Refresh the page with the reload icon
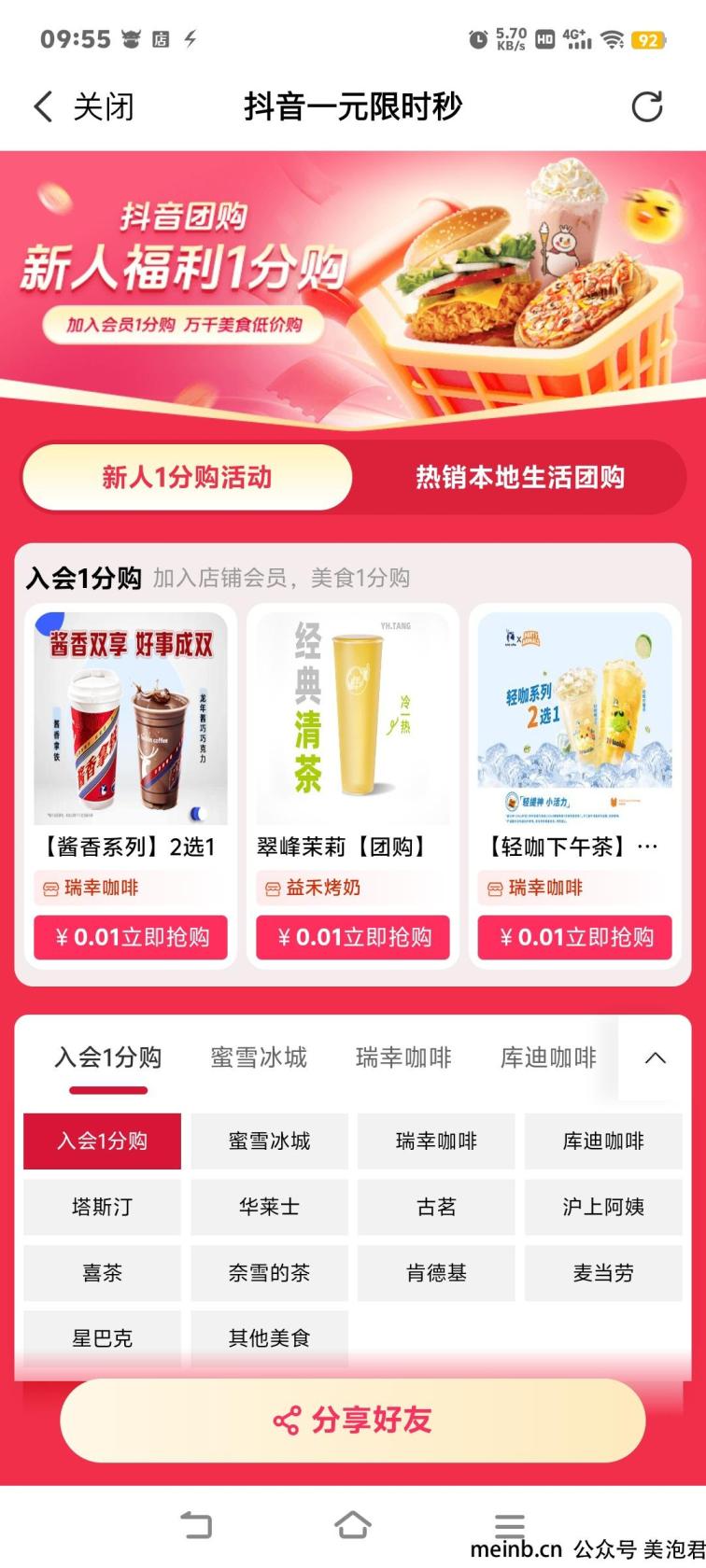Screen dimensions: 706x1568 point(647,106)
